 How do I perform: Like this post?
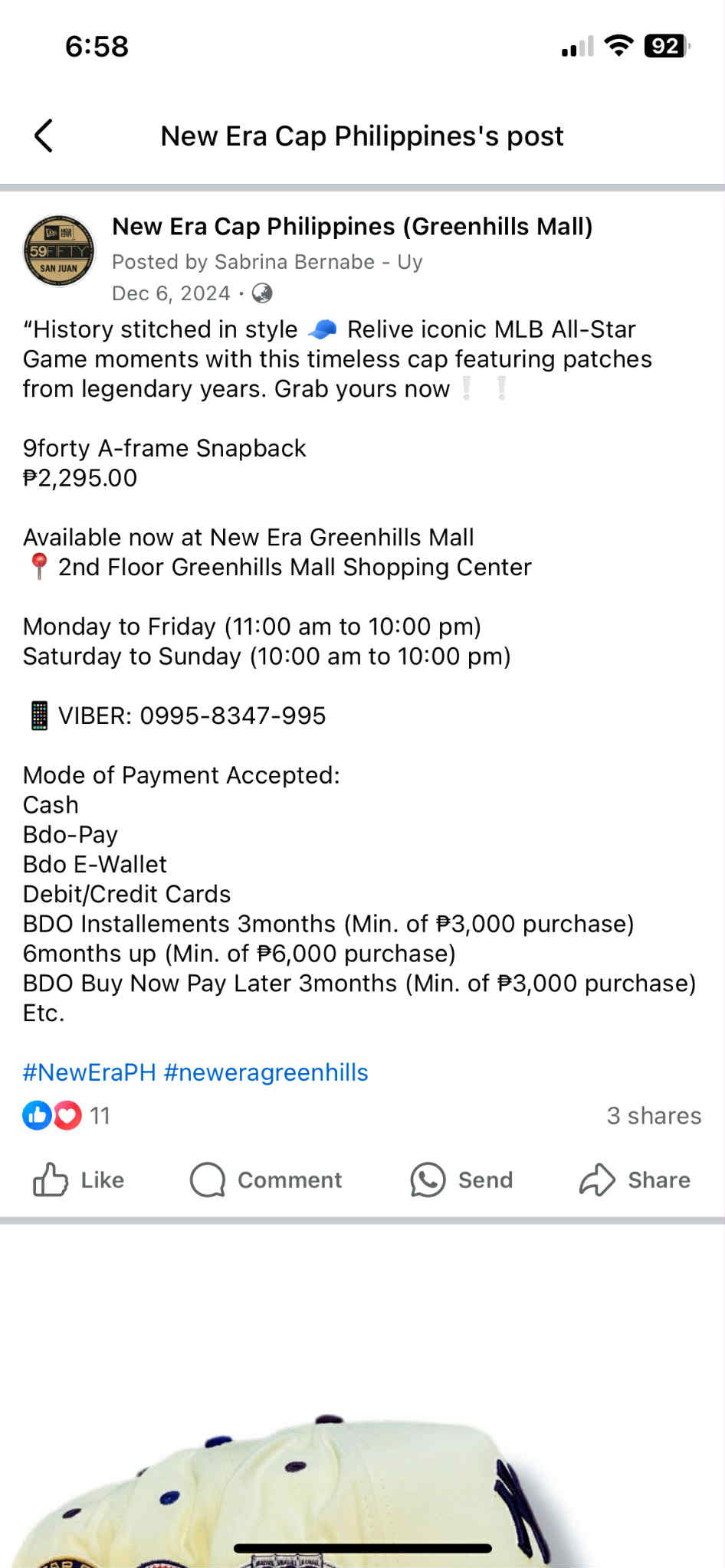click(78, 1180)
